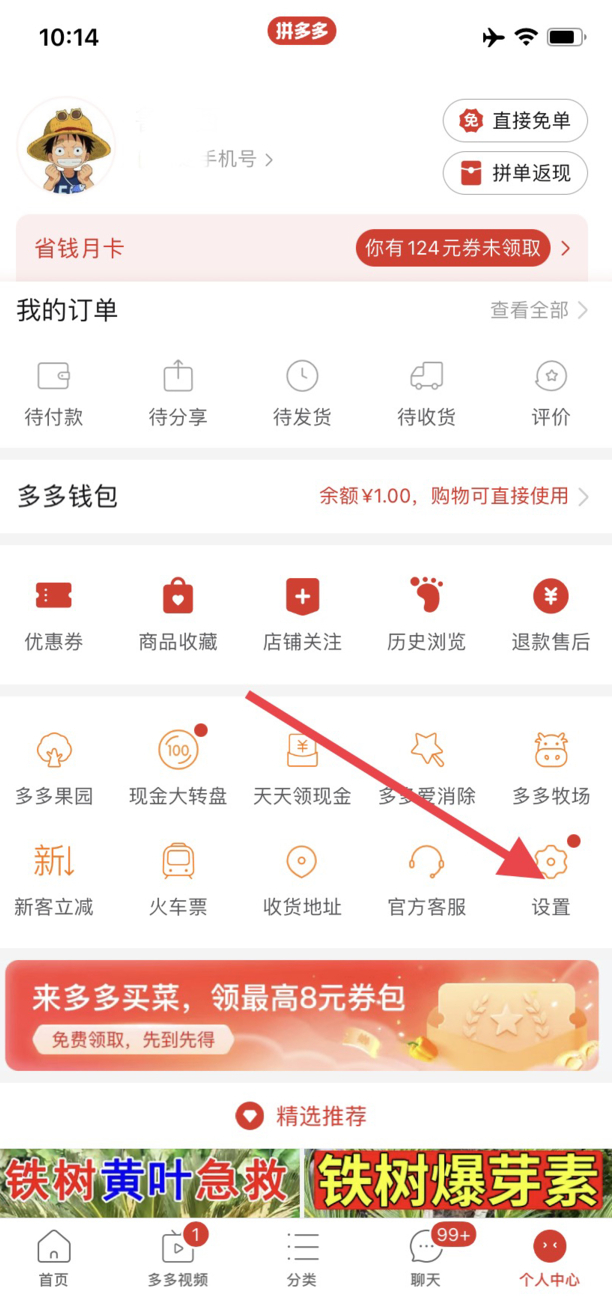Open 商品收藏 favorites

point(178,614)
